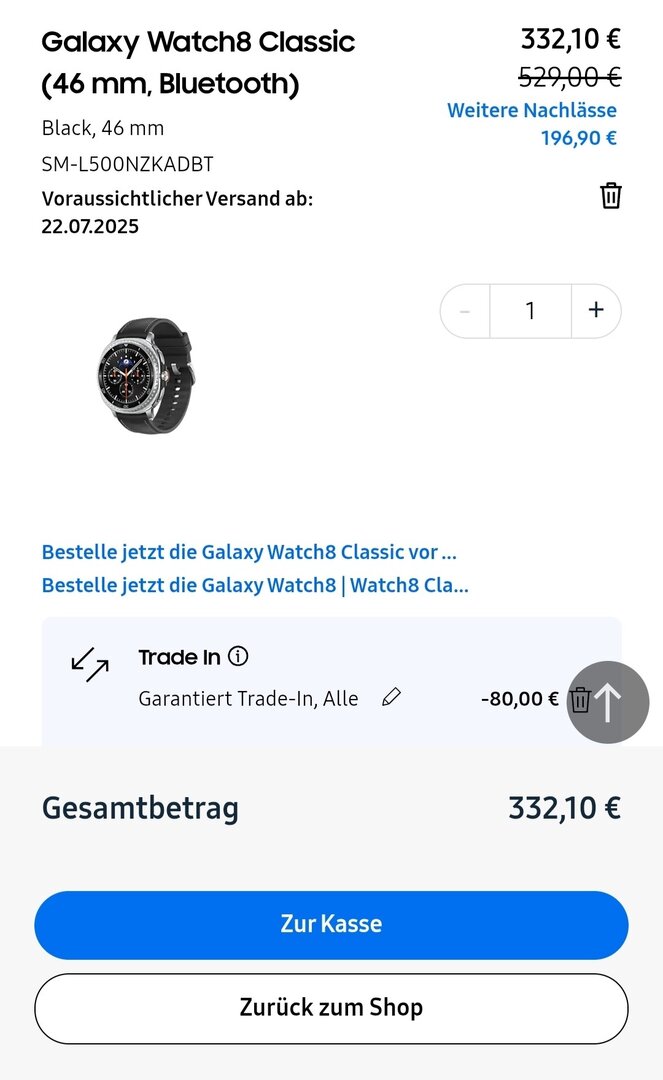Viewport: 663px width, 1080px height.
Task: Open Weitere Nachlässe discount details
Action: 531,110
